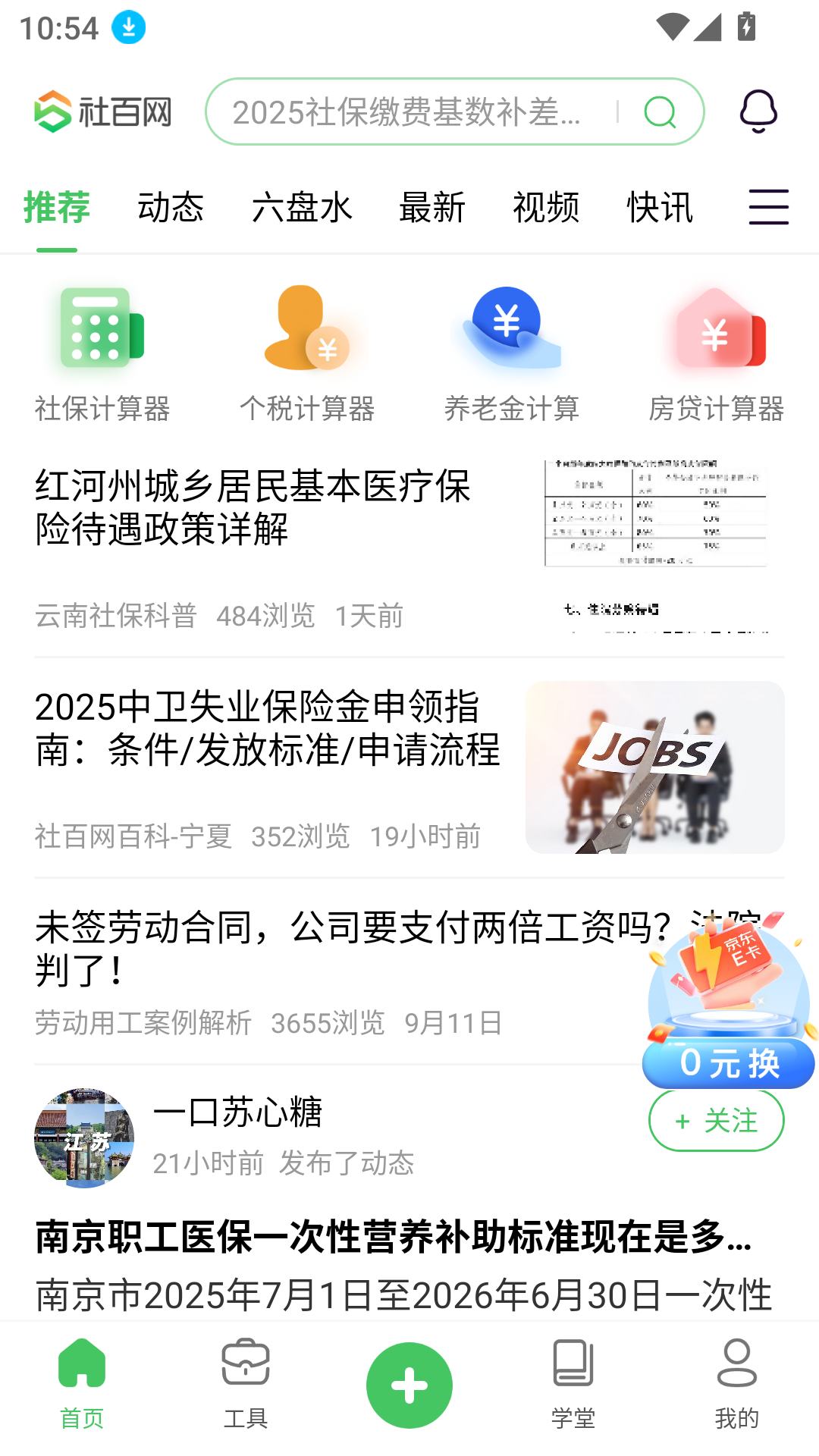The width and height of the screenshot is (819, 1456).
Task: Switch to the 六盘水 channel
Action: pyautogui.click(x=303, y=206)
